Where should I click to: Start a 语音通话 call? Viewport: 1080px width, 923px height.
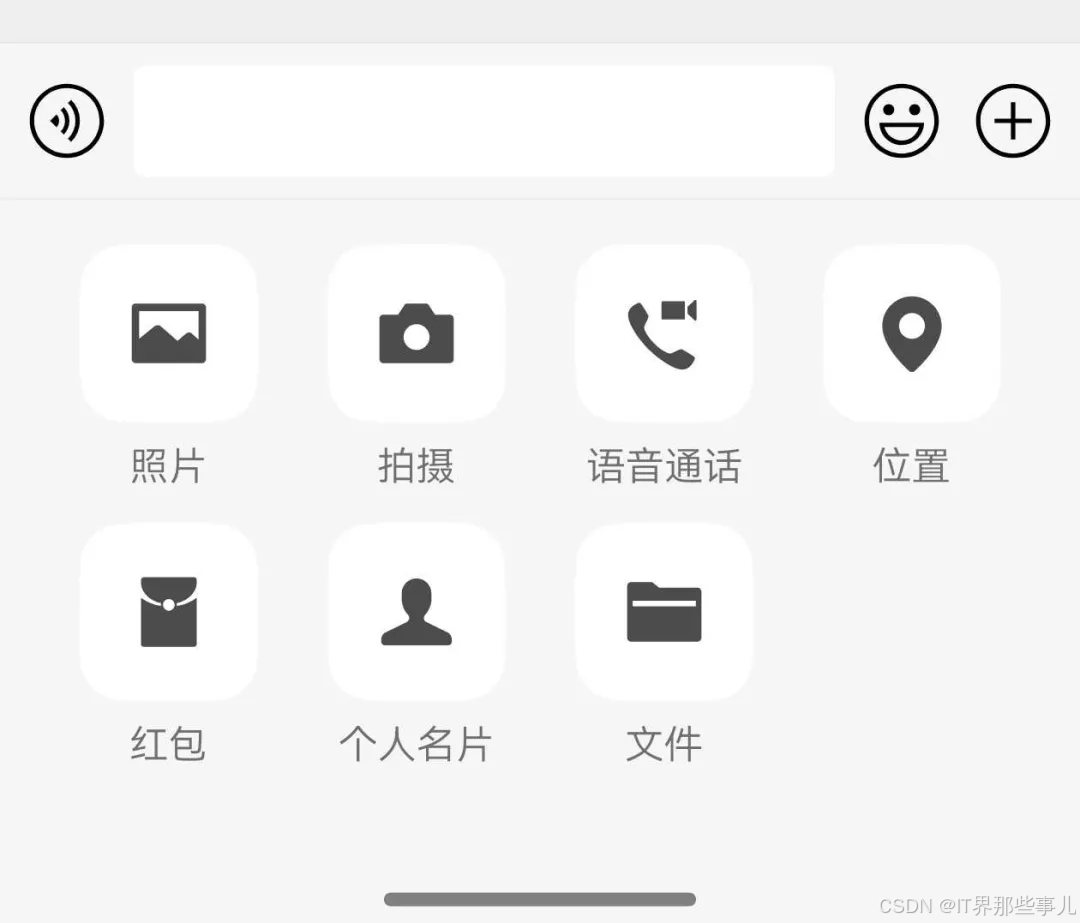pyautogui.click(x=664, y=333)
